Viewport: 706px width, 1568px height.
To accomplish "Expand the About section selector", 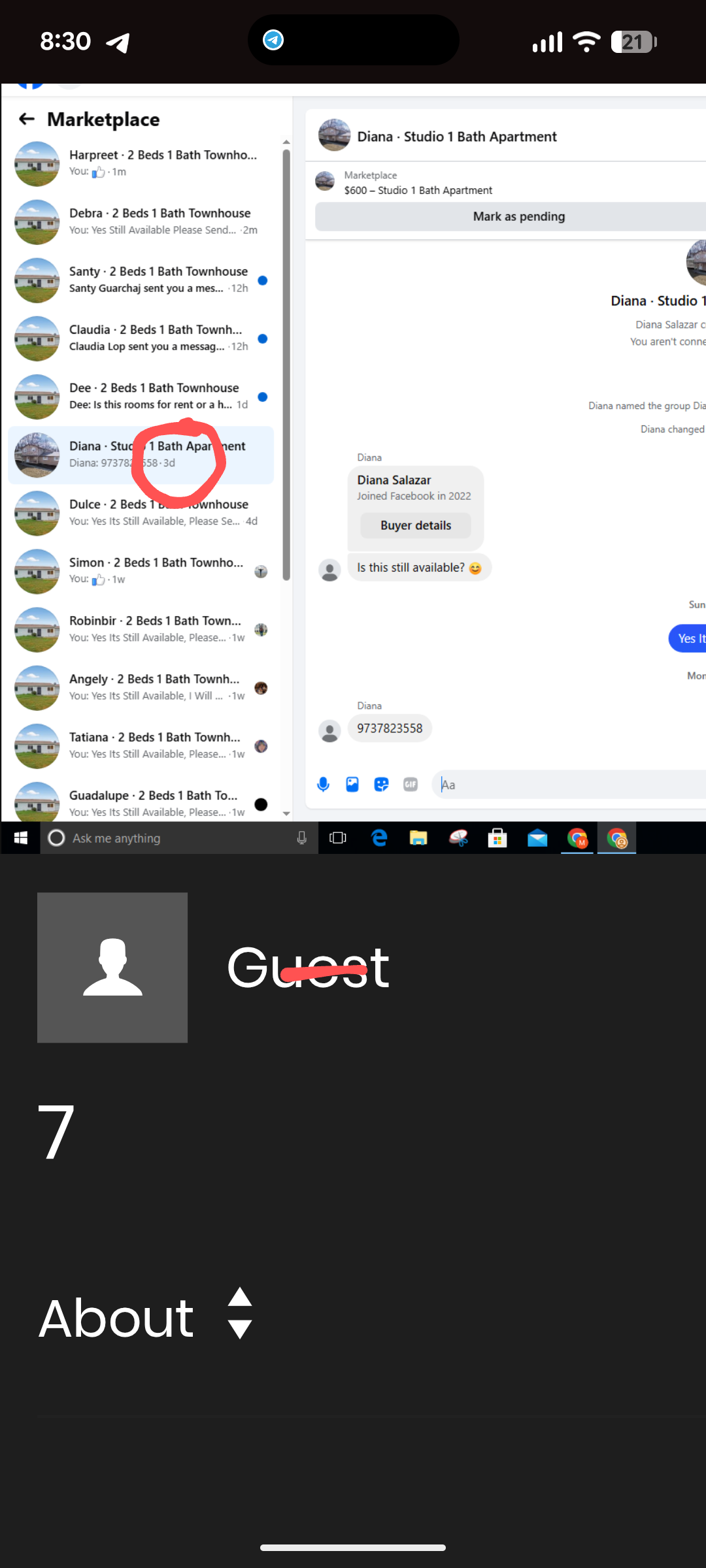I will pyautogui.click(x=240, y=1313).
